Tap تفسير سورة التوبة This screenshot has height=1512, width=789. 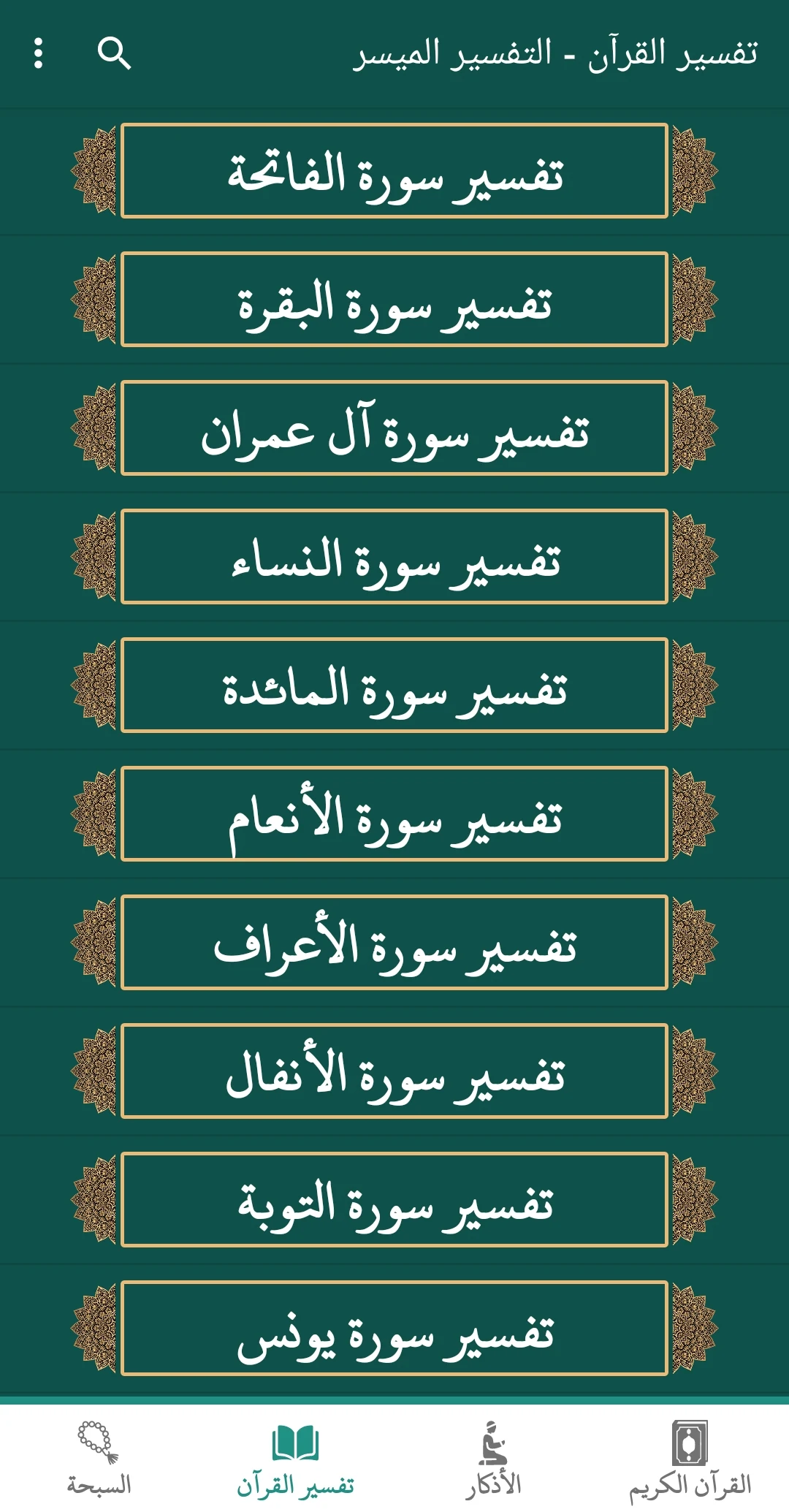394,1200
